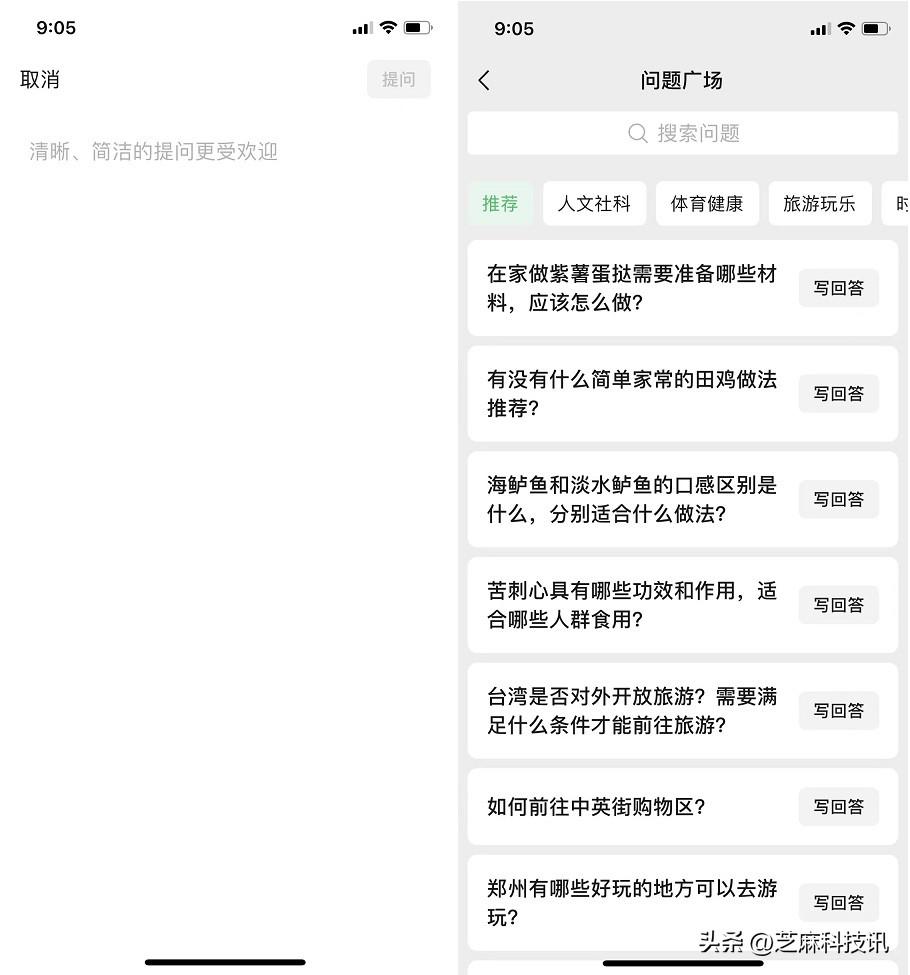
Task: Switch to the 人文社科 tab
Action: [594, 203]
